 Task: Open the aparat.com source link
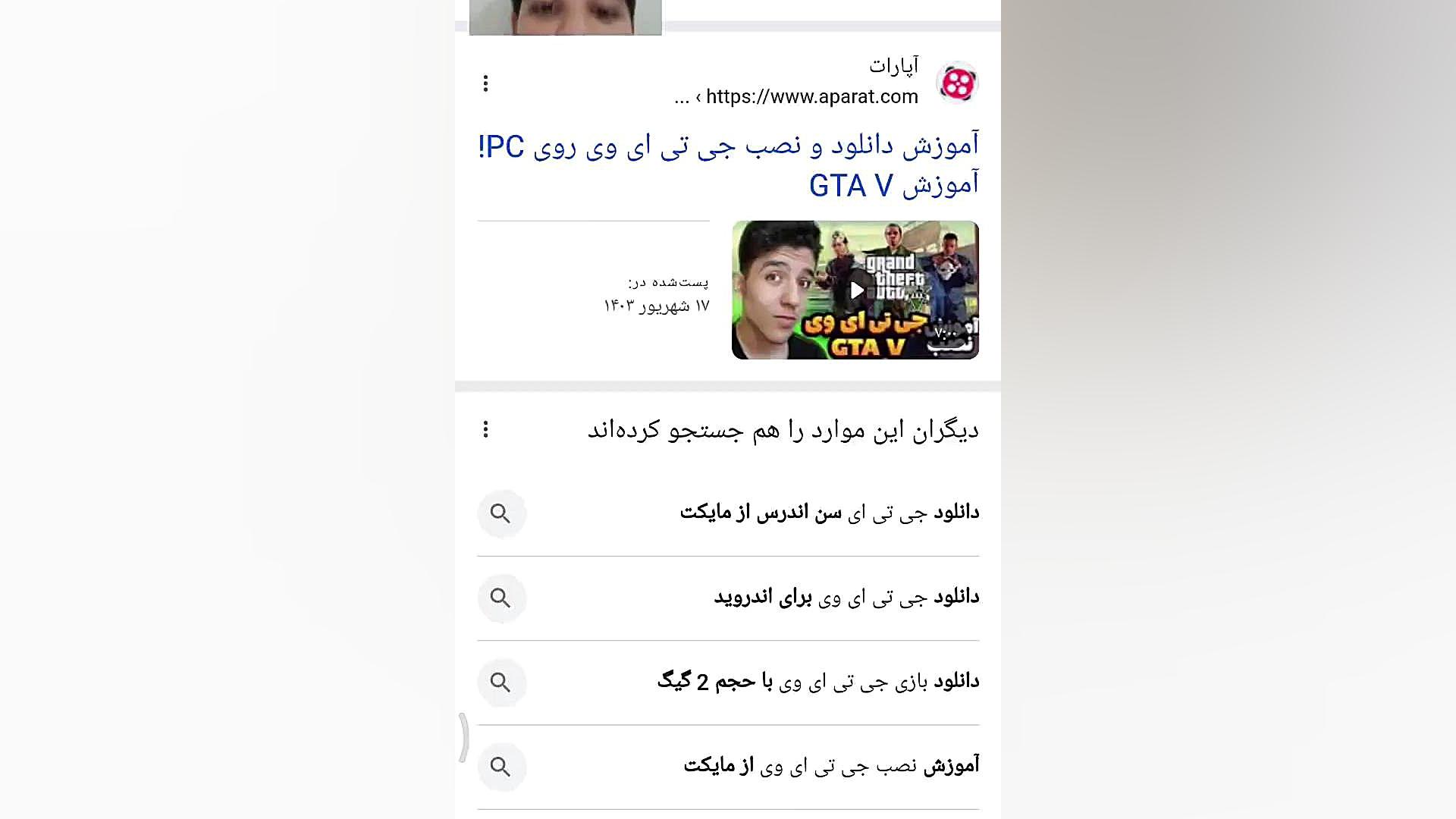click(811, 96)
